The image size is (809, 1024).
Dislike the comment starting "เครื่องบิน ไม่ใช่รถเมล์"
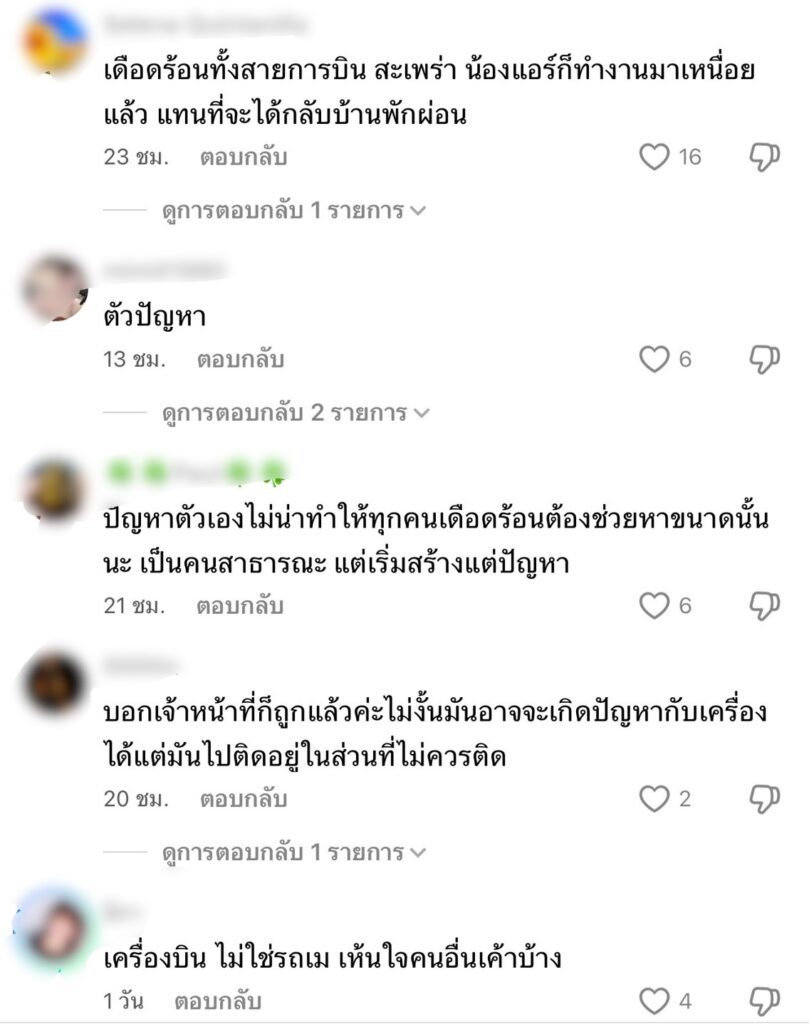765,1001
